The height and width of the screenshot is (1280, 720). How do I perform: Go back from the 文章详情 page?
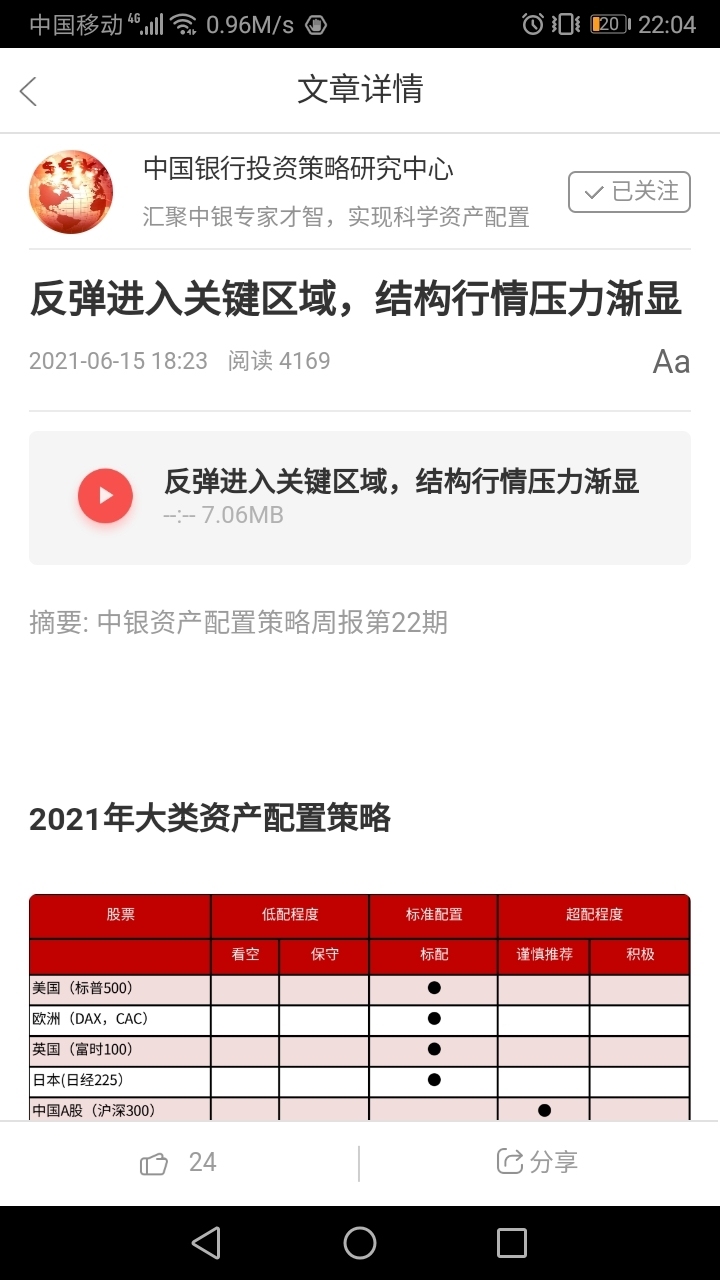point(28,91)
